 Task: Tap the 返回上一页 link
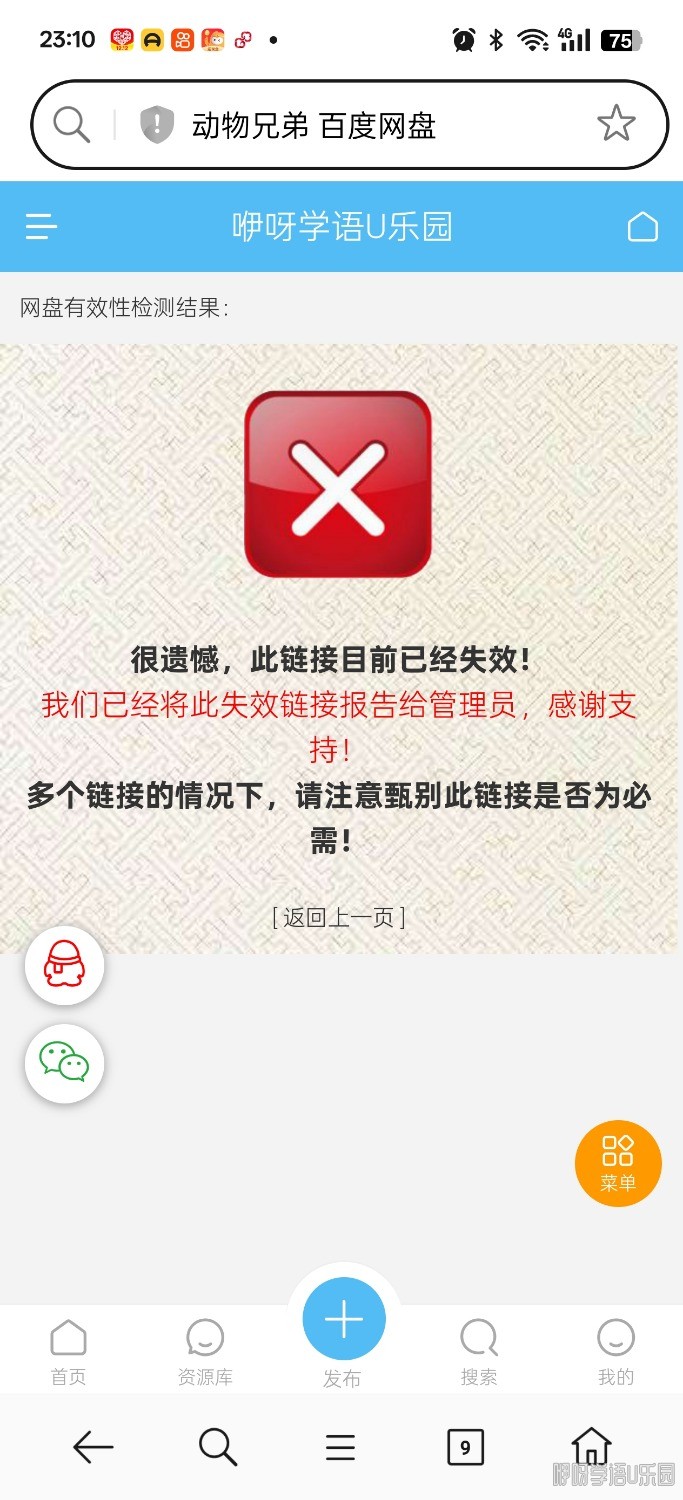[339, 917]
